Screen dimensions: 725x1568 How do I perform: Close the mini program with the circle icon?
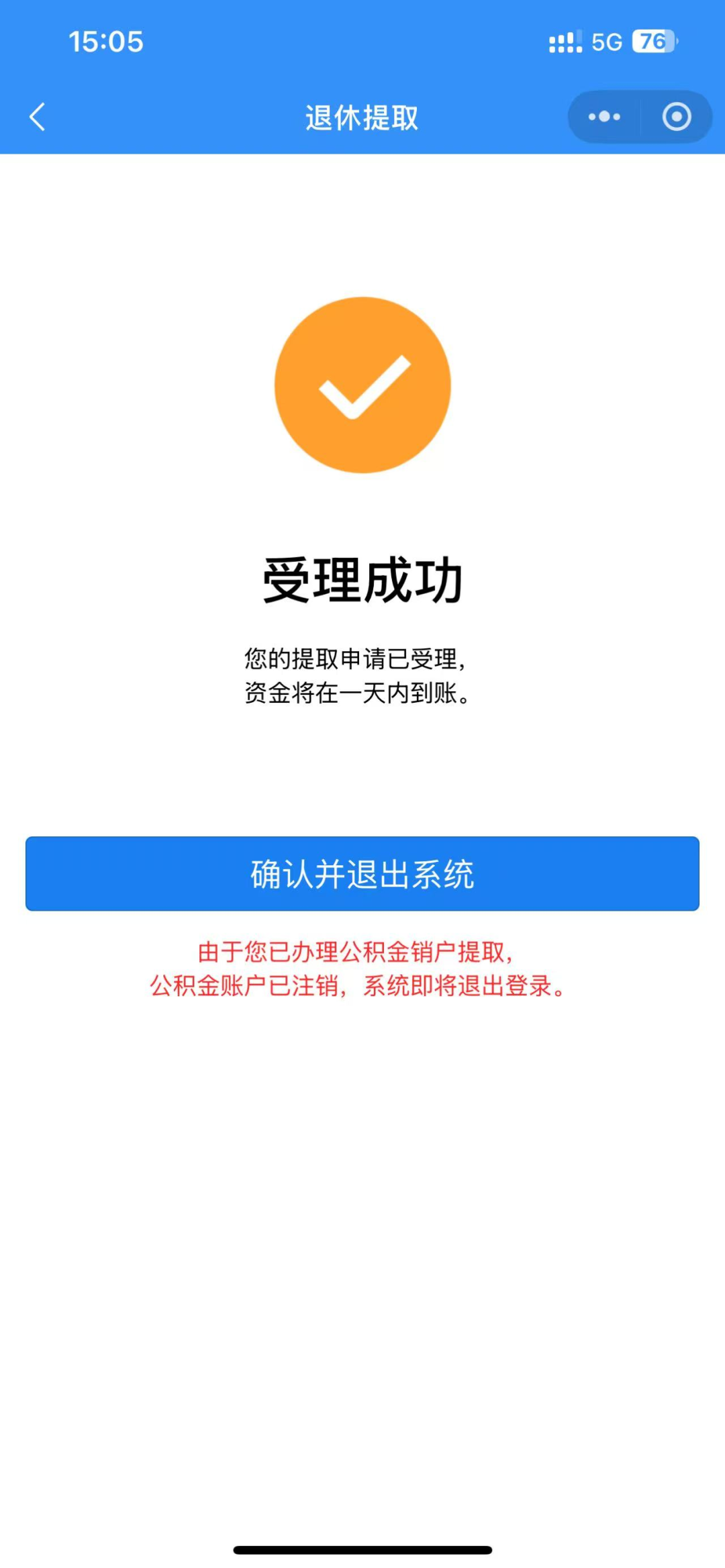tap(676, 117)
